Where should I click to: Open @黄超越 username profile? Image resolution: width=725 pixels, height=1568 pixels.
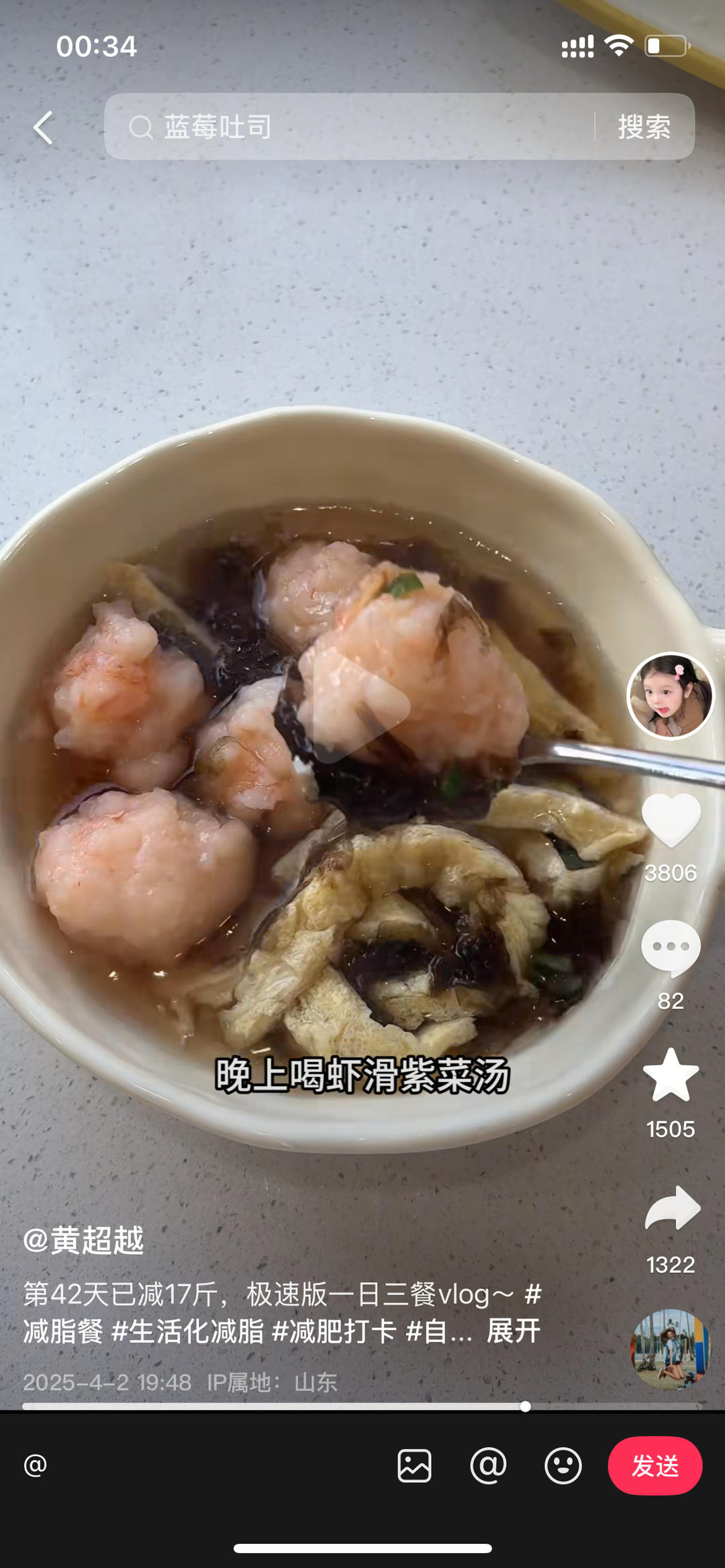pyautogui.click(x=84, y=1240)
